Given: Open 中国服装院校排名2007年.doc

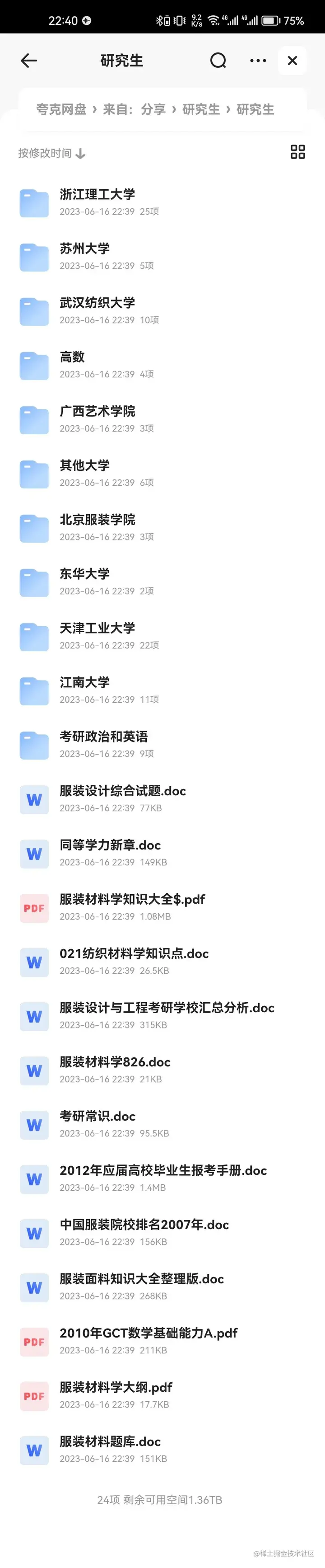Looking at the screenshot, I should (144, 1232).
